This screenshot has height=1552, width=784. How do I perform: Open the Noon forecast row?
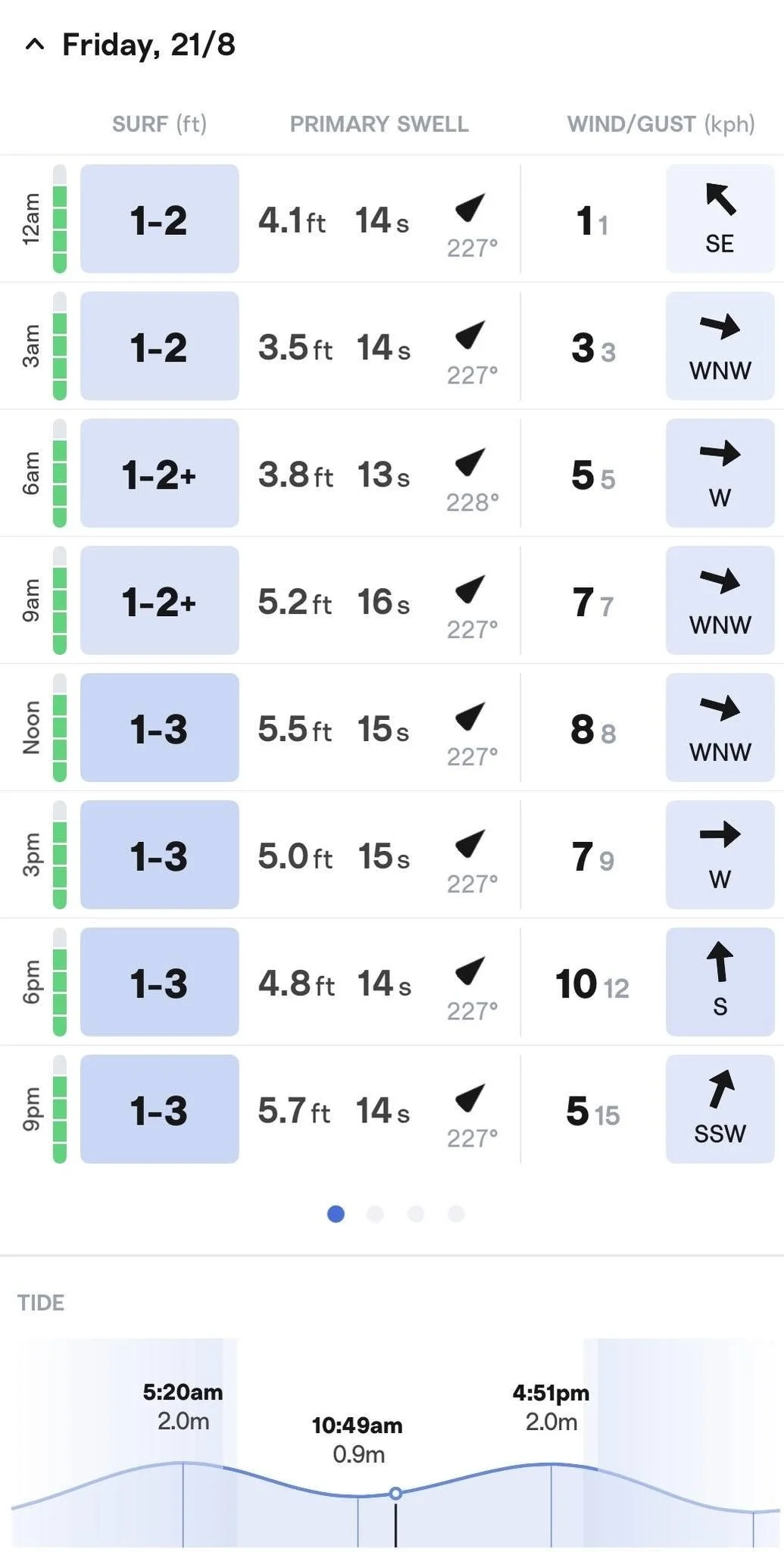point(392,727)
